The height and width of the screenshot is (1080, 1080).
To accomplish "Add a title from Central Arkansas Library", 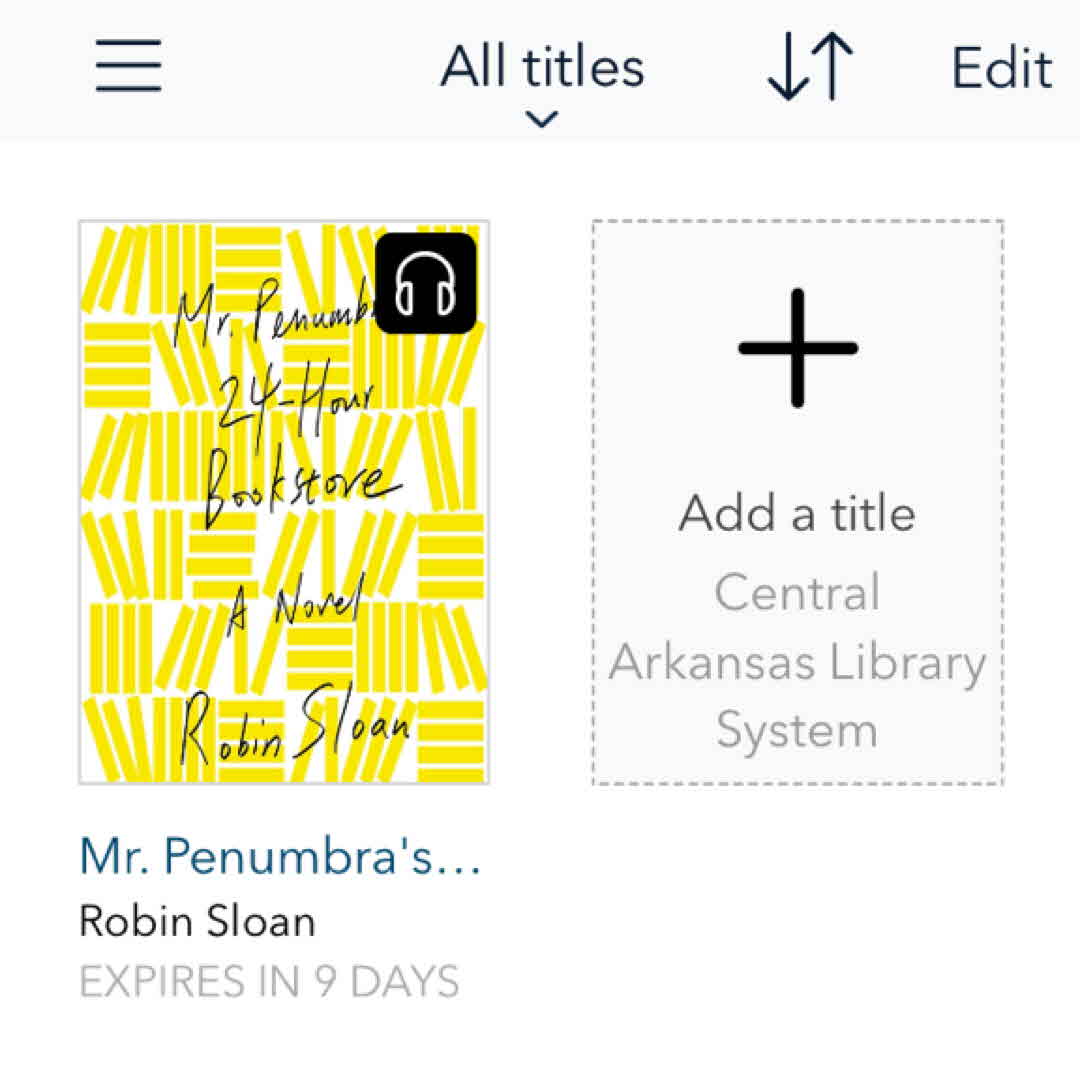I will click(797, 502).
